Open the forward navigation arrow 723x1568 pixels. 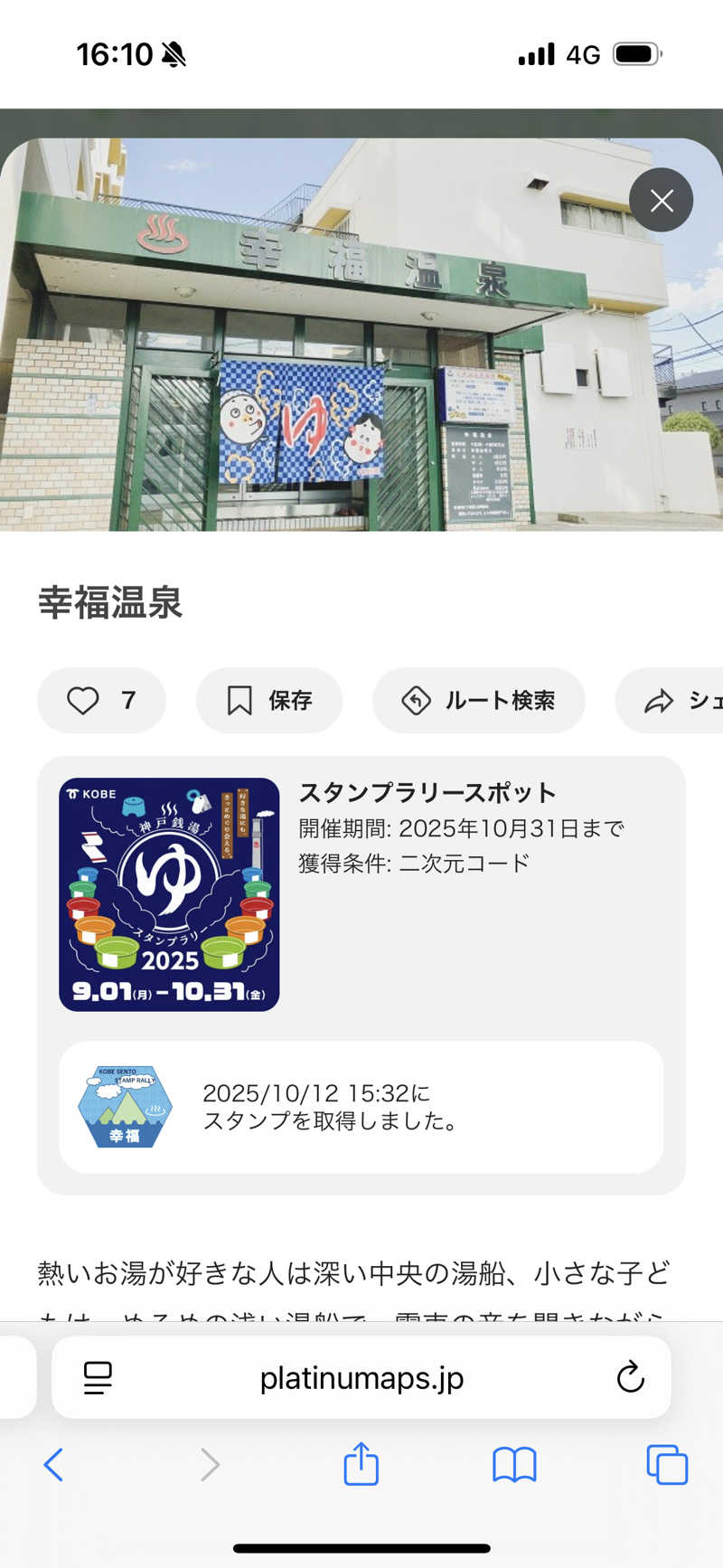click(209, 1466)
